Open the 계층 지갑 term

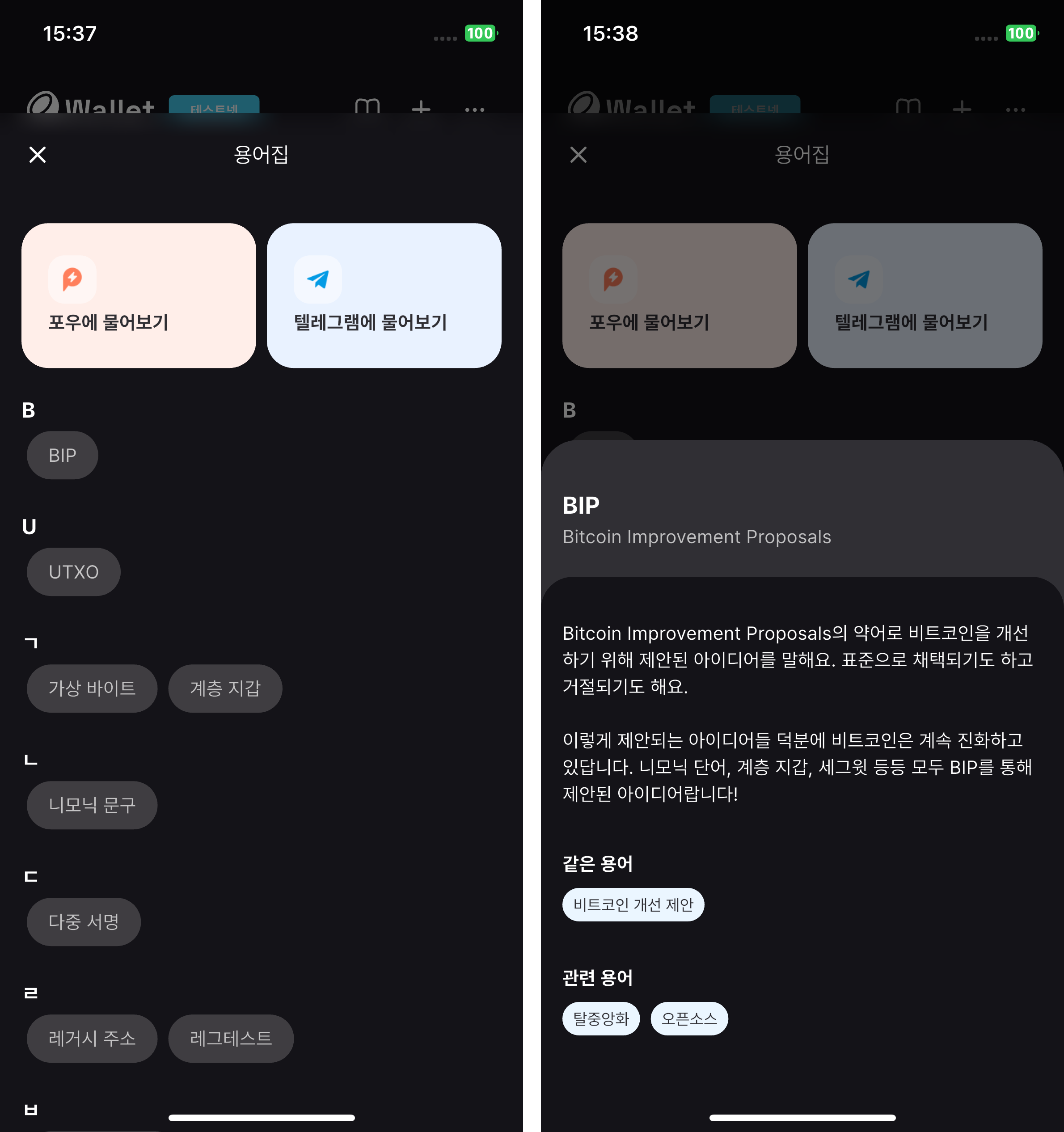225,688
